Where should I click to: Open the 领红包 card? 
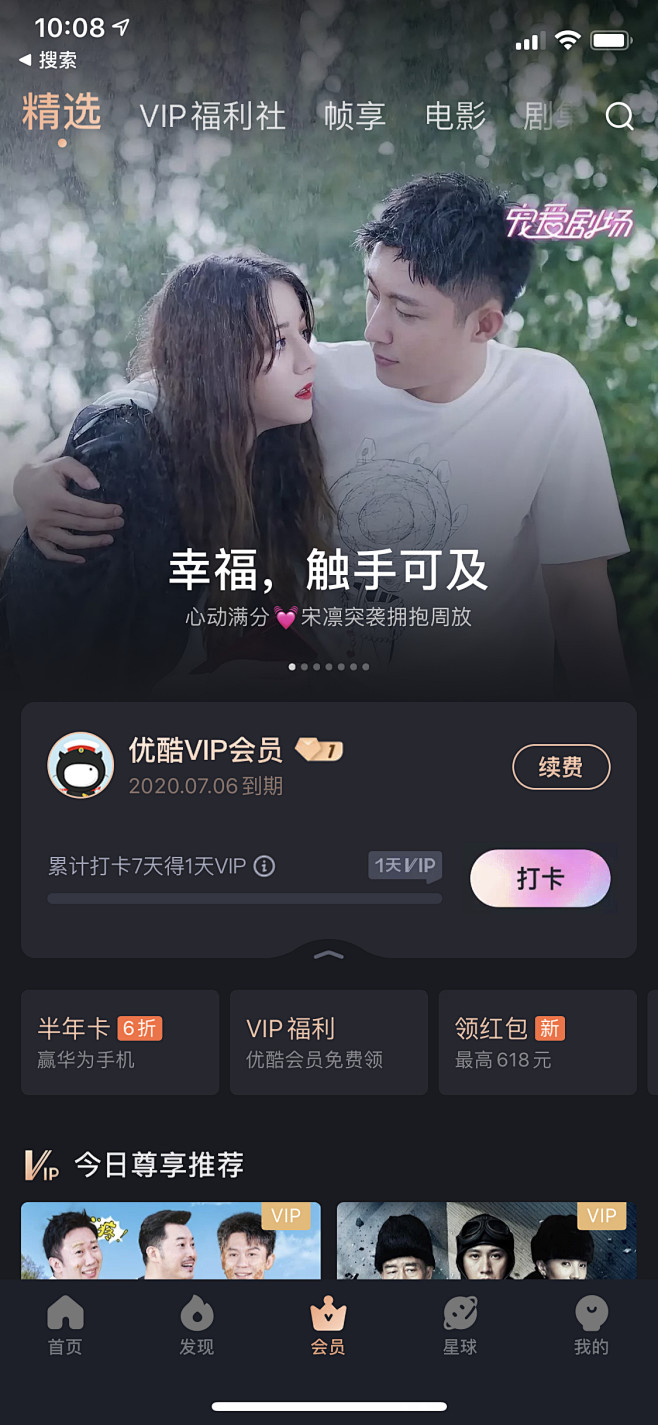pos(537,1042)
